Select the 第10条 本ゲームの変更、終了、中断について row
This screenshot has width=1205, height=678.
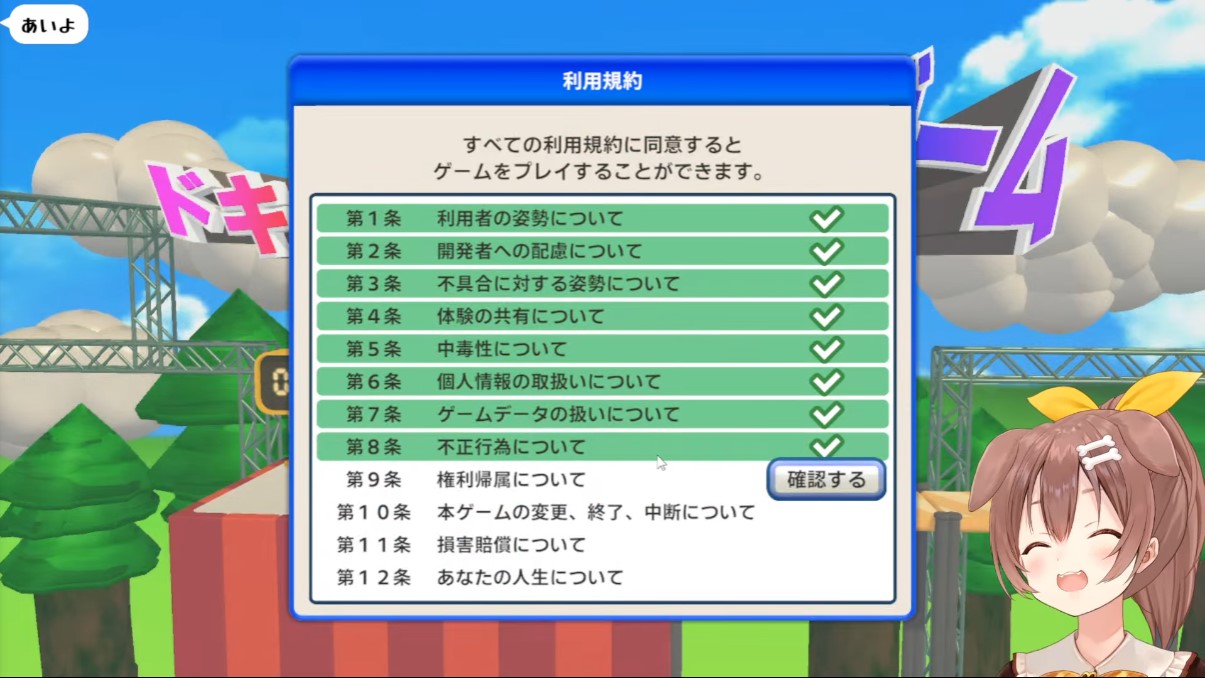pyautogui.click(x=602, y=512)
